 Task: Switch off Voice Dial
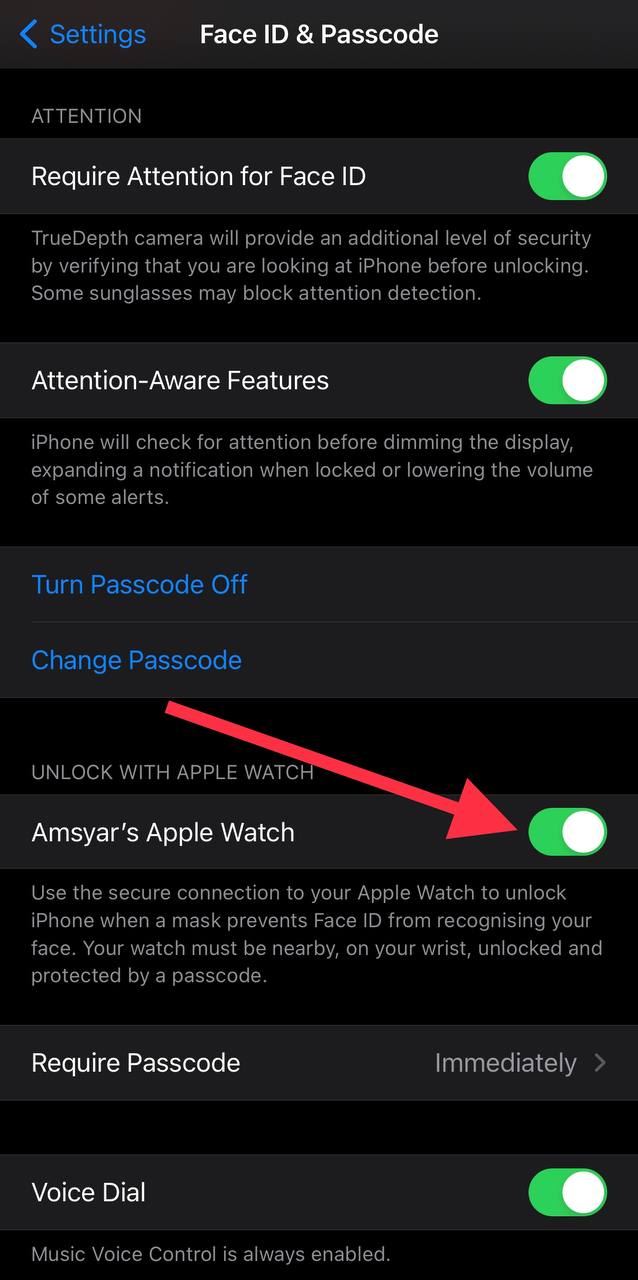click(567, 1193)
